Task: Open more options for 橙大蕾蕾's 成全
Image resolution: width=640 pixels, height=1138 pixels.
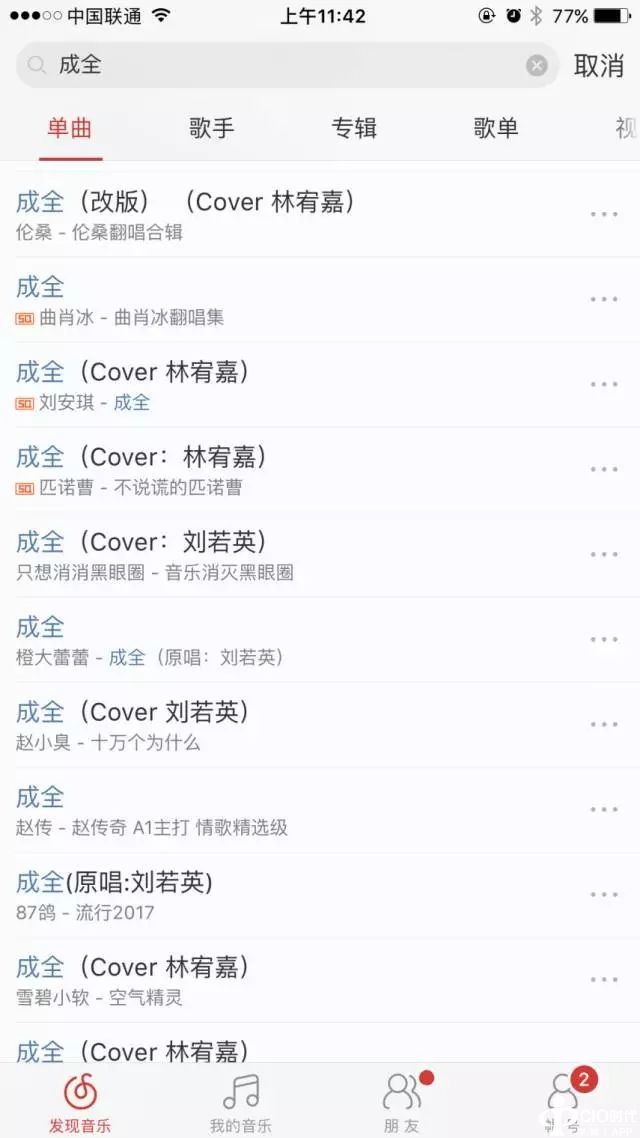Action: [604, 640]
